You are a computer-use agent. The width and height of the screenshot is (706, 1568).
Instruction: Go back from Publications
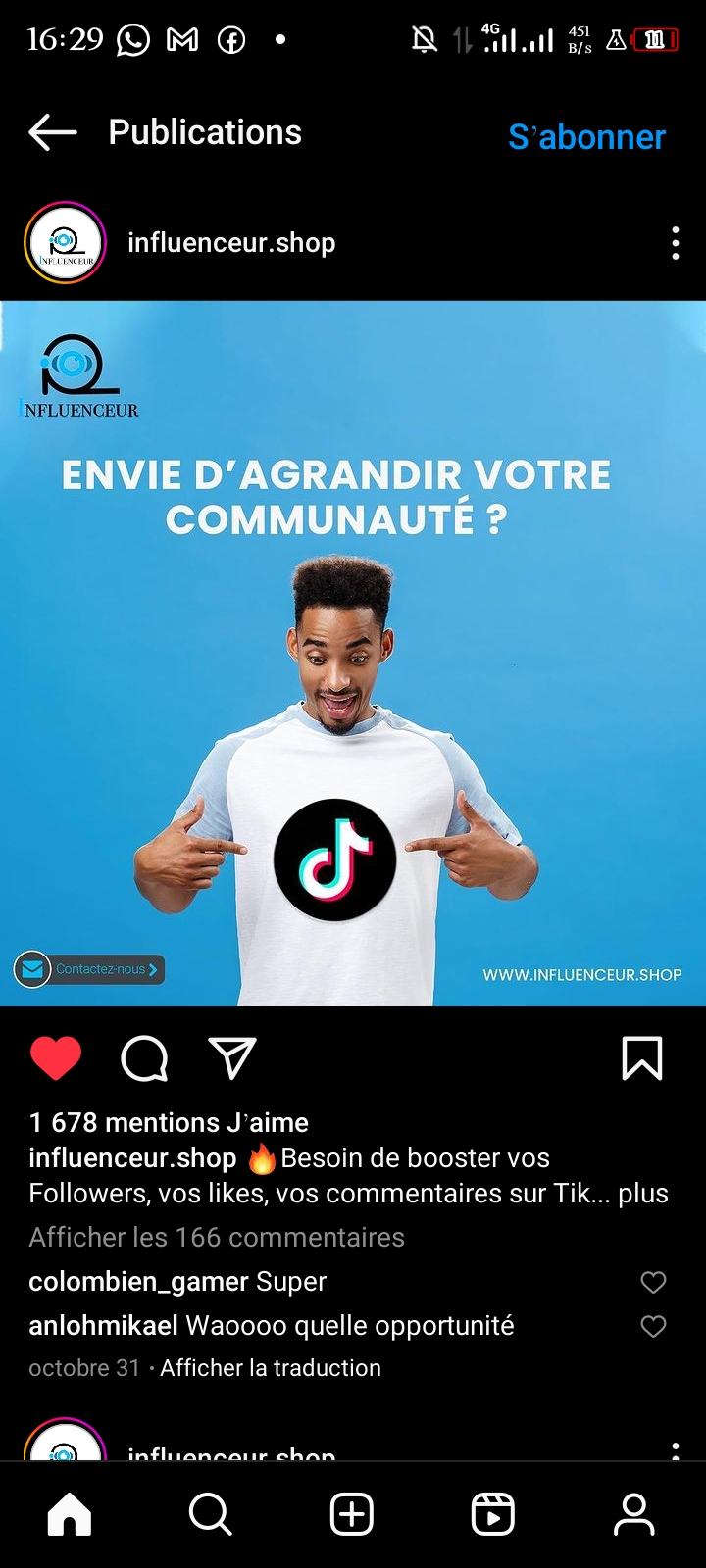[x=53, y=132]
